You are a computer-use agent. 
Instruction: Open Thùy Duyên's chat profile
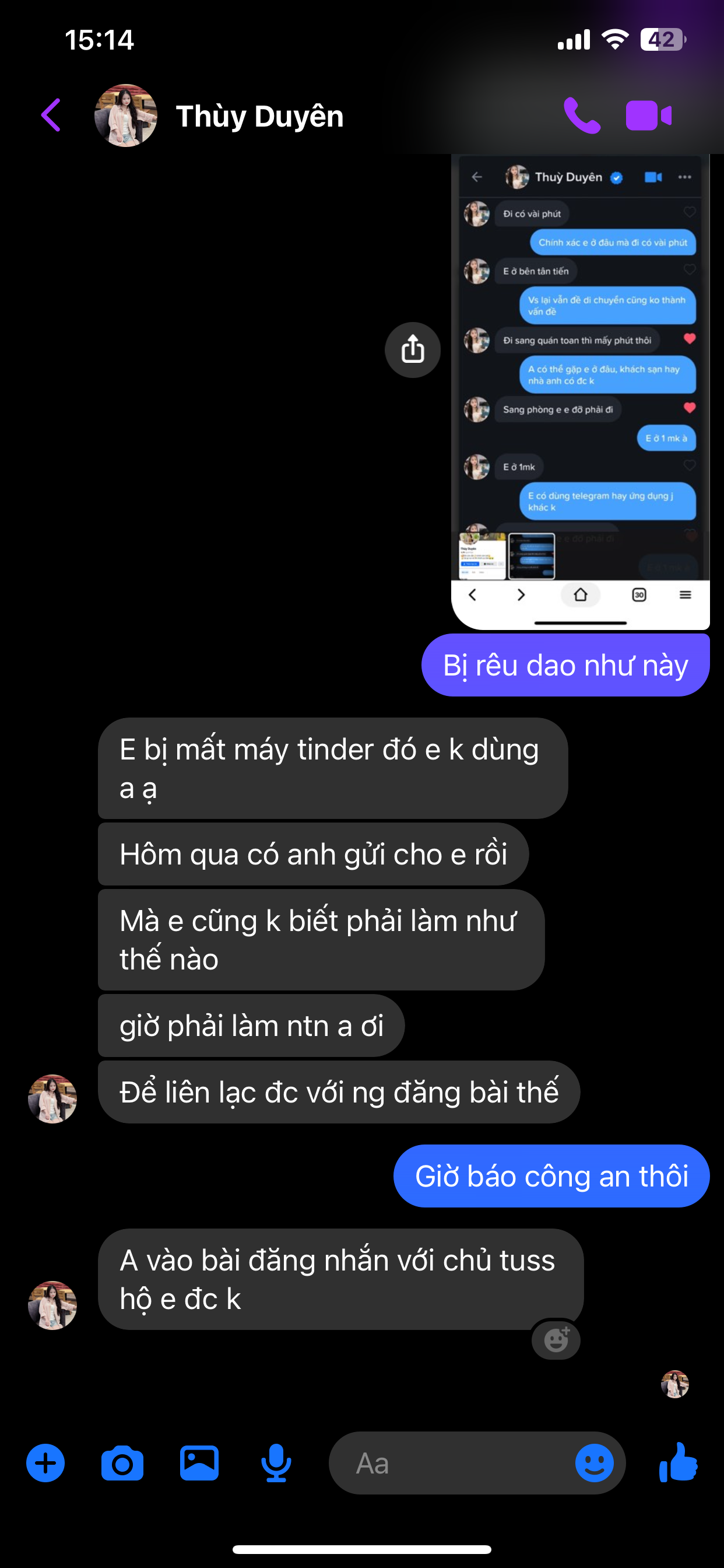[259, 116]
